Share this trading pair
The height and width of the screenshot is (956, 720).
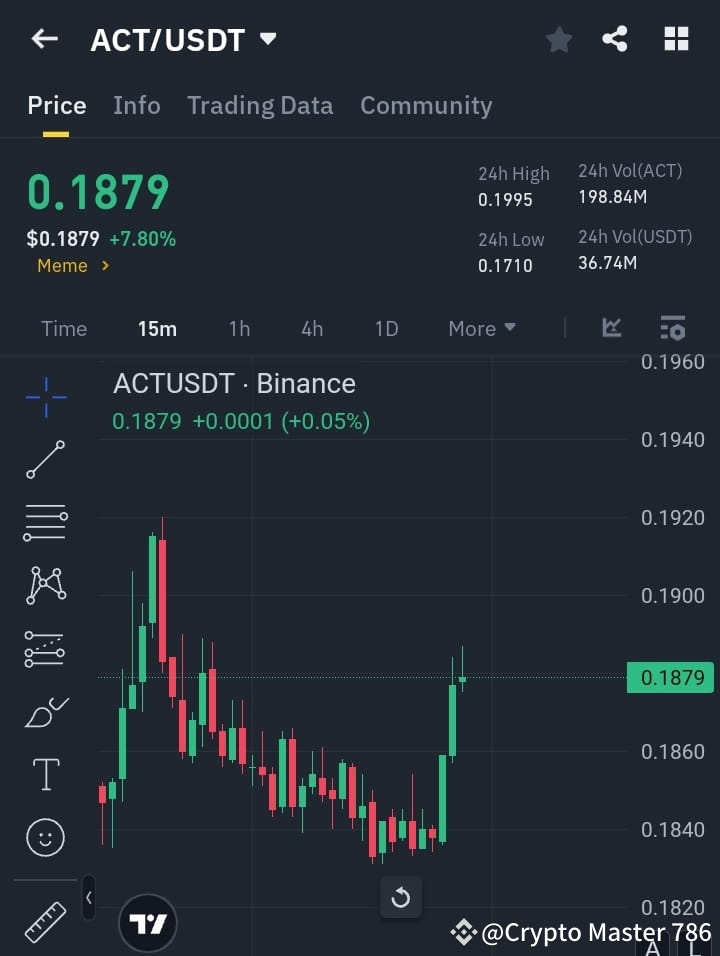[616, 39]
